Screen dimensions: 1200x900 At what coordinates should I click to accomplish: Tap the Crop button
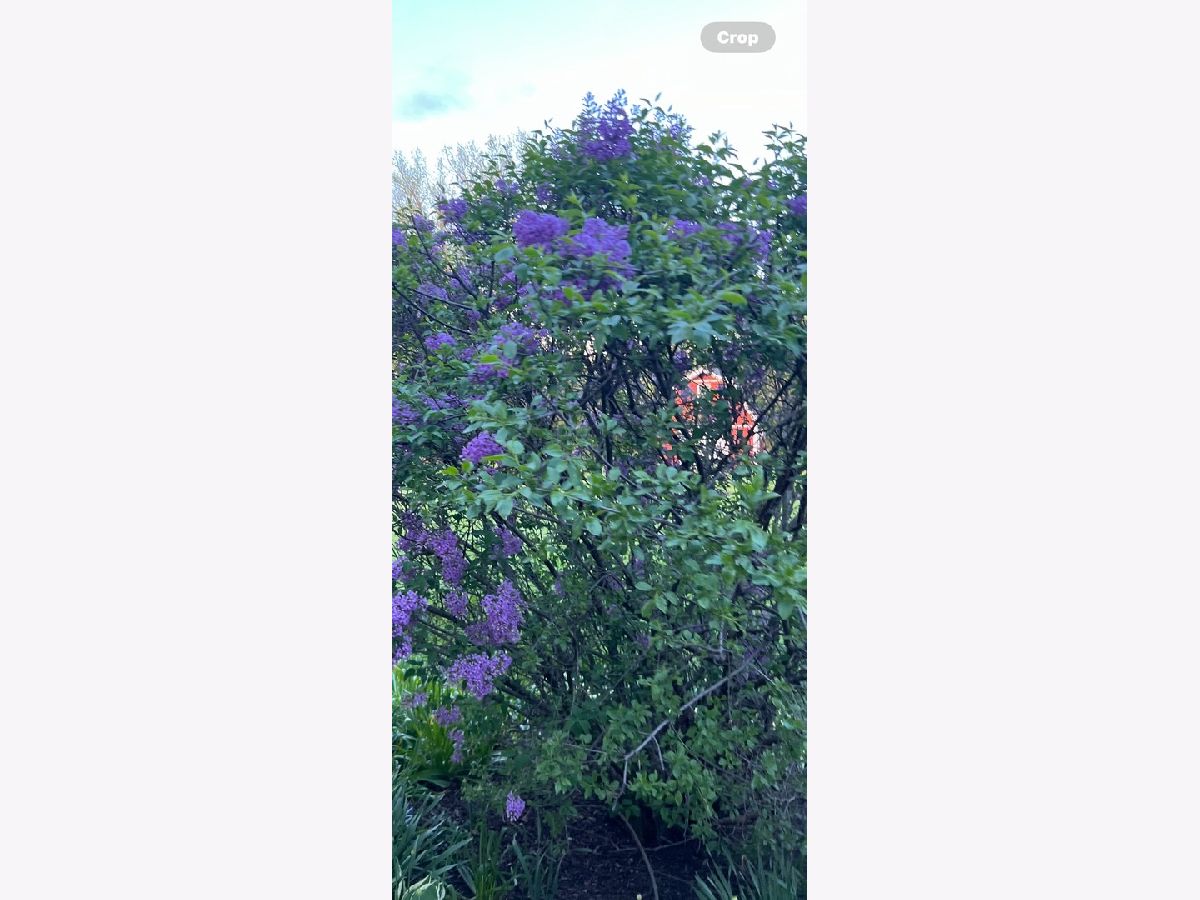737,37
